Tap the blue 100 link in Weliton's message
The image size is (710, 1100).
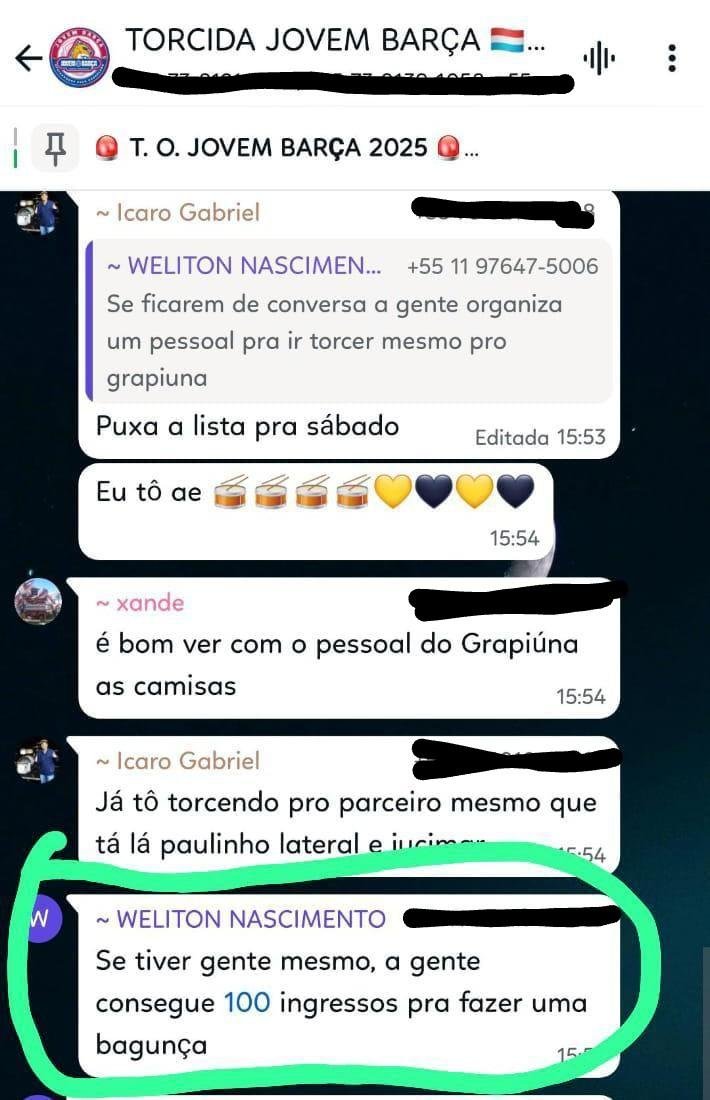coord(246,1002)
